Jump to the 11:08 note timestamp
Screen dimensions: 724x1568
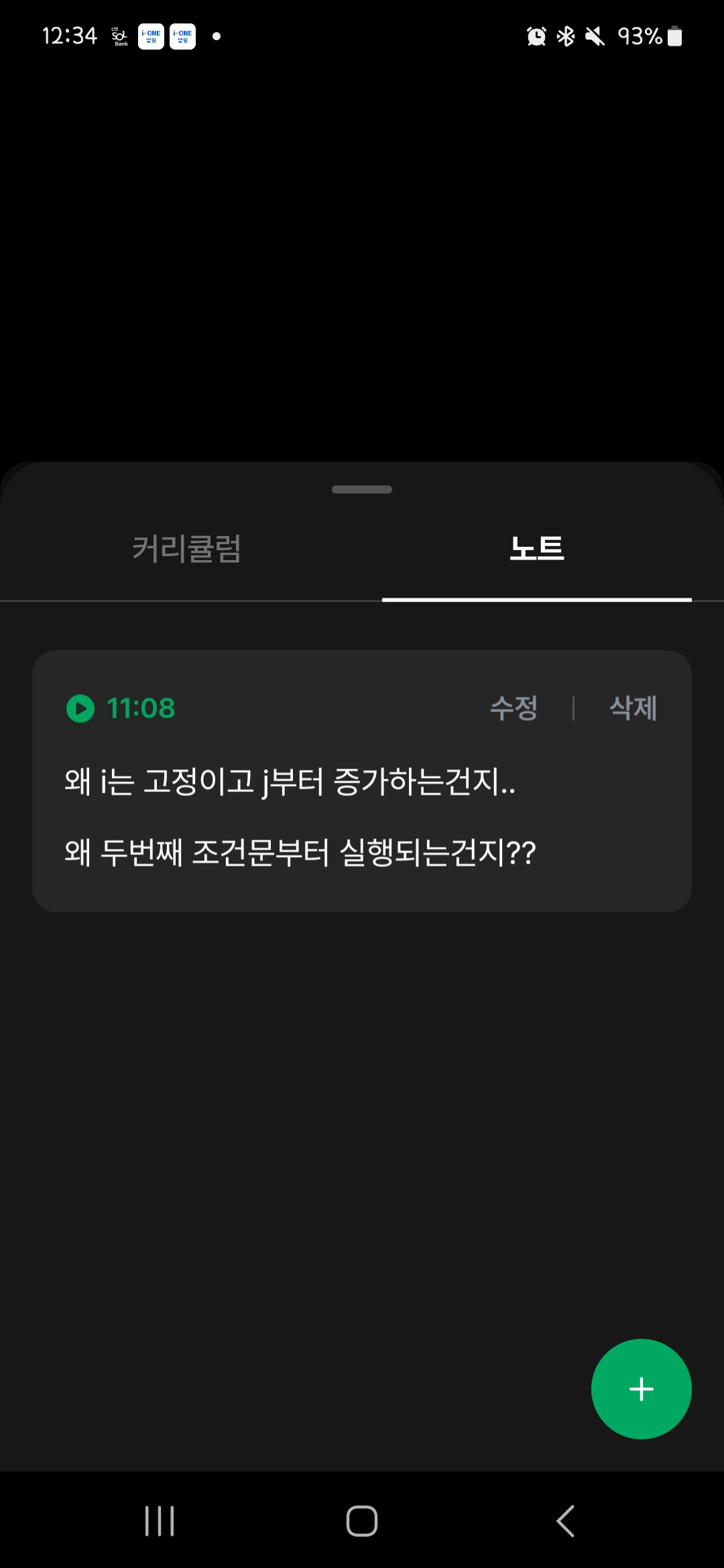[x=121, y=708]
